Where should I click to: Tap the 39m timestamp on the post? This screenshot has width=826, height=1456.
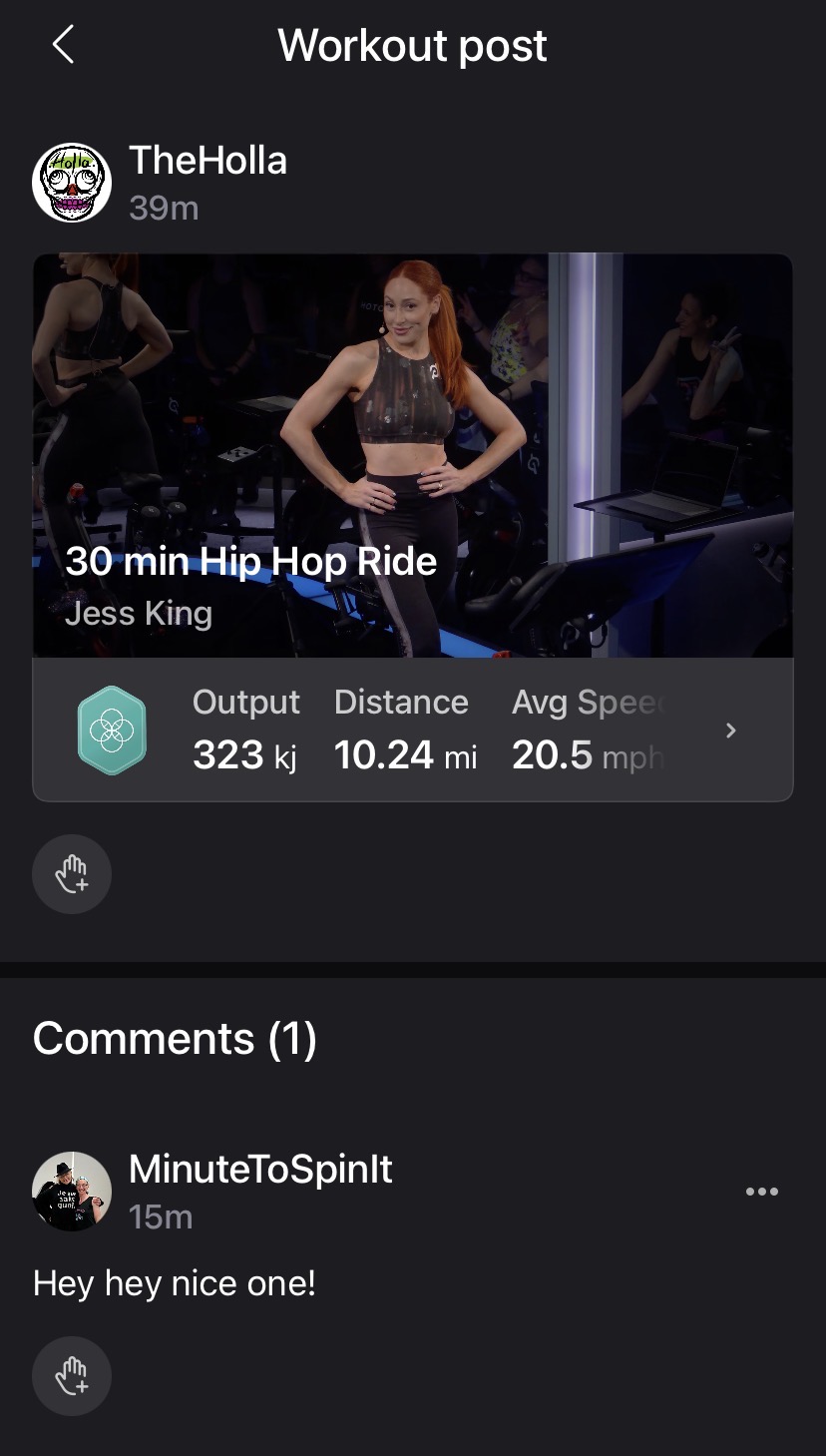[163, 208]
